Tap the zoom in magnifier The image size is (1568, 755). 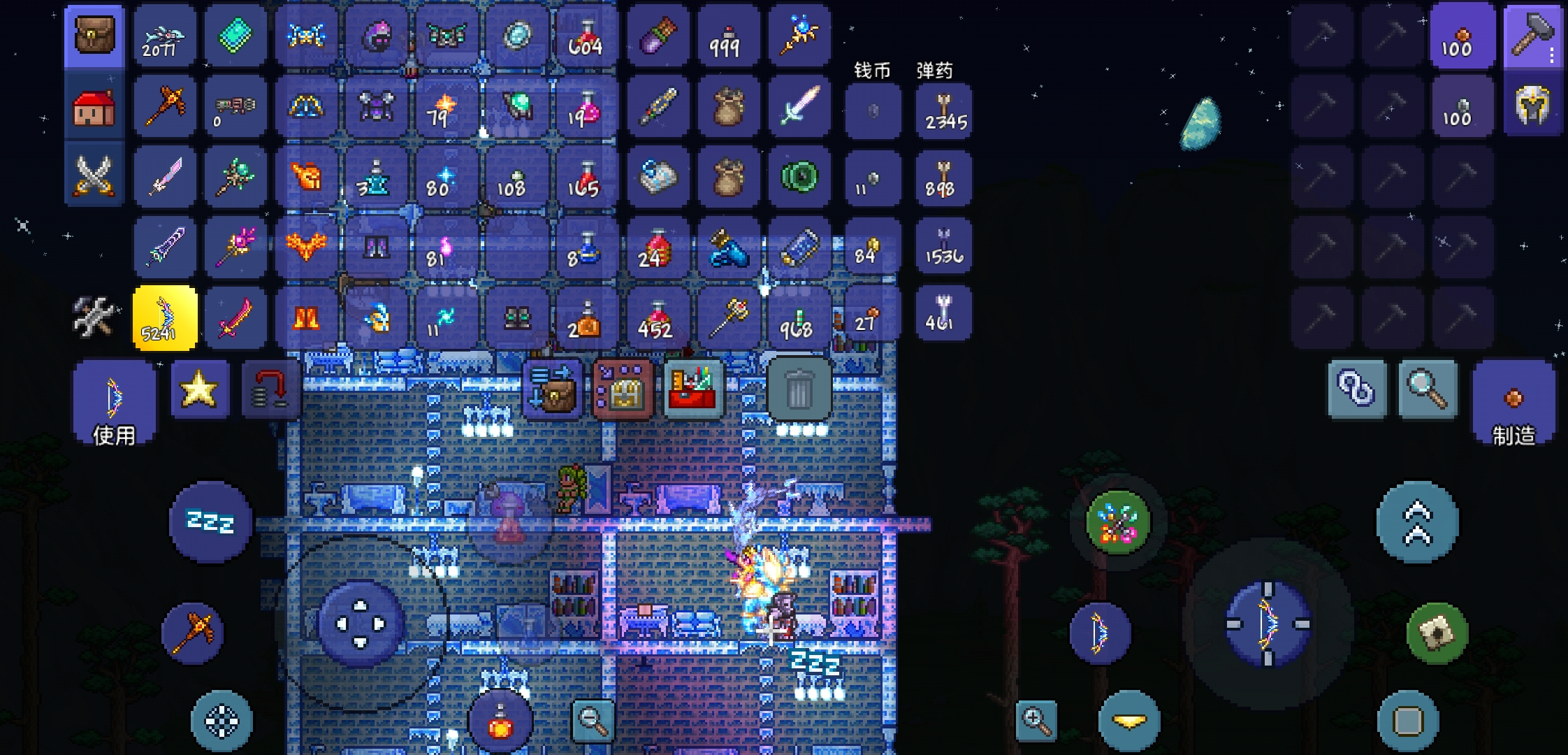(x=1036, y=720)
